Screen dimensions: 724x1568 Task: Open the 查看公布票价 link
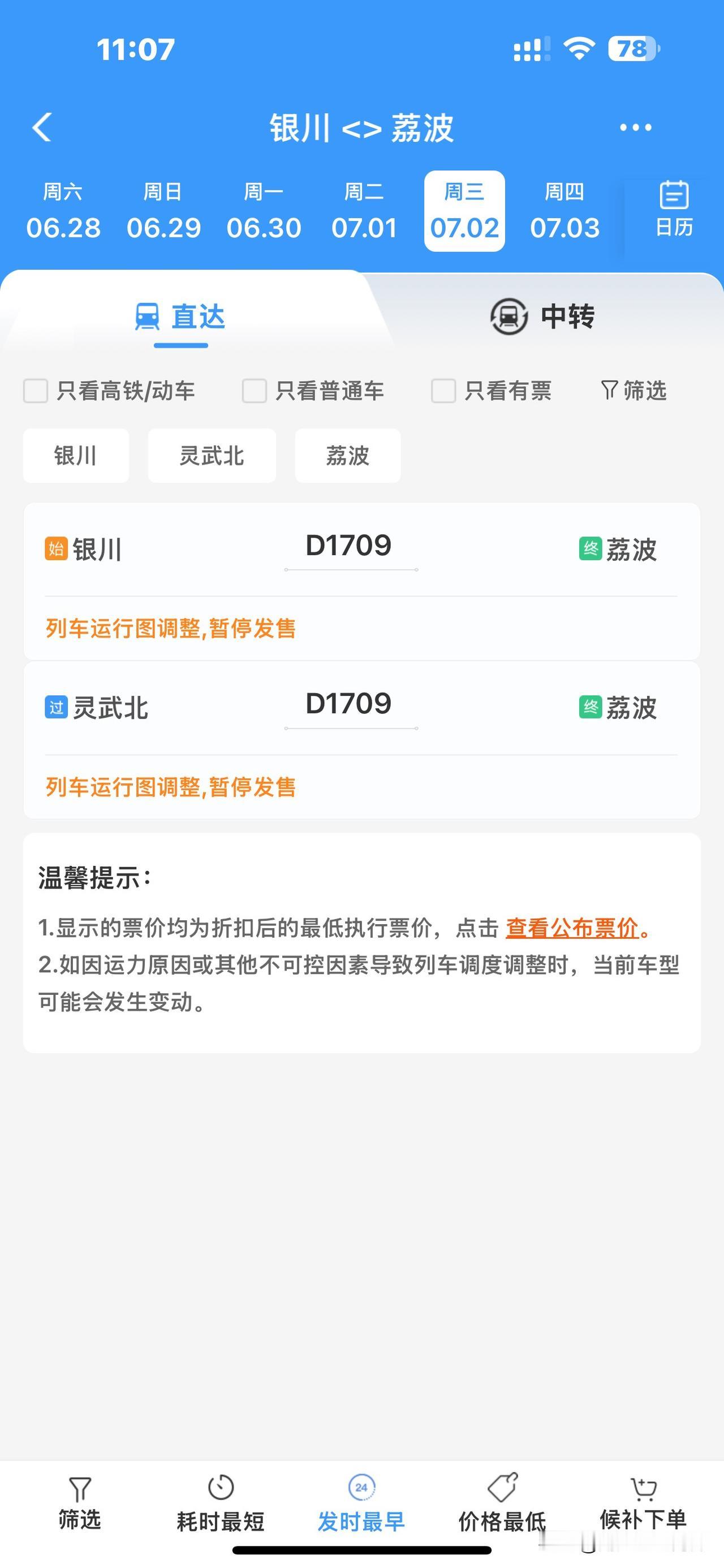pyautogui.click(x=572, y=928)
